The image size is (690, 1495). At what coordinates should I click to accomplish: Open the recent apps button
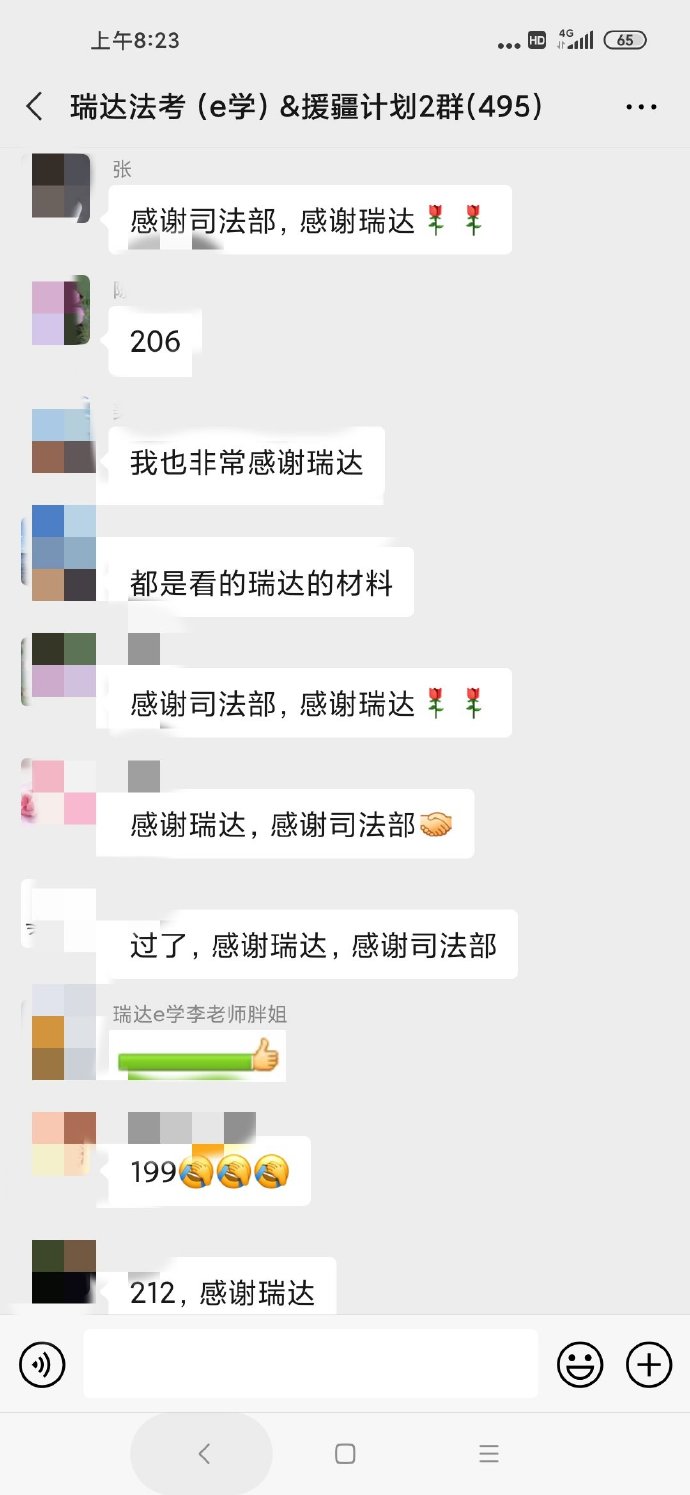(x=488, y=1453)
